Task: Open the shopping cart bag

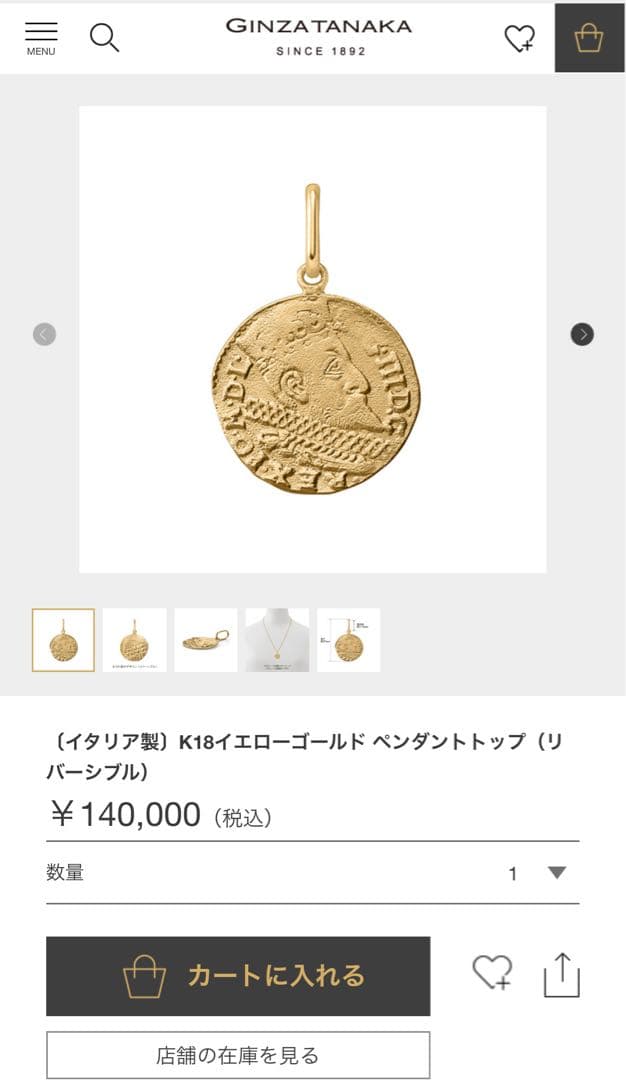Action: (589, 39)
